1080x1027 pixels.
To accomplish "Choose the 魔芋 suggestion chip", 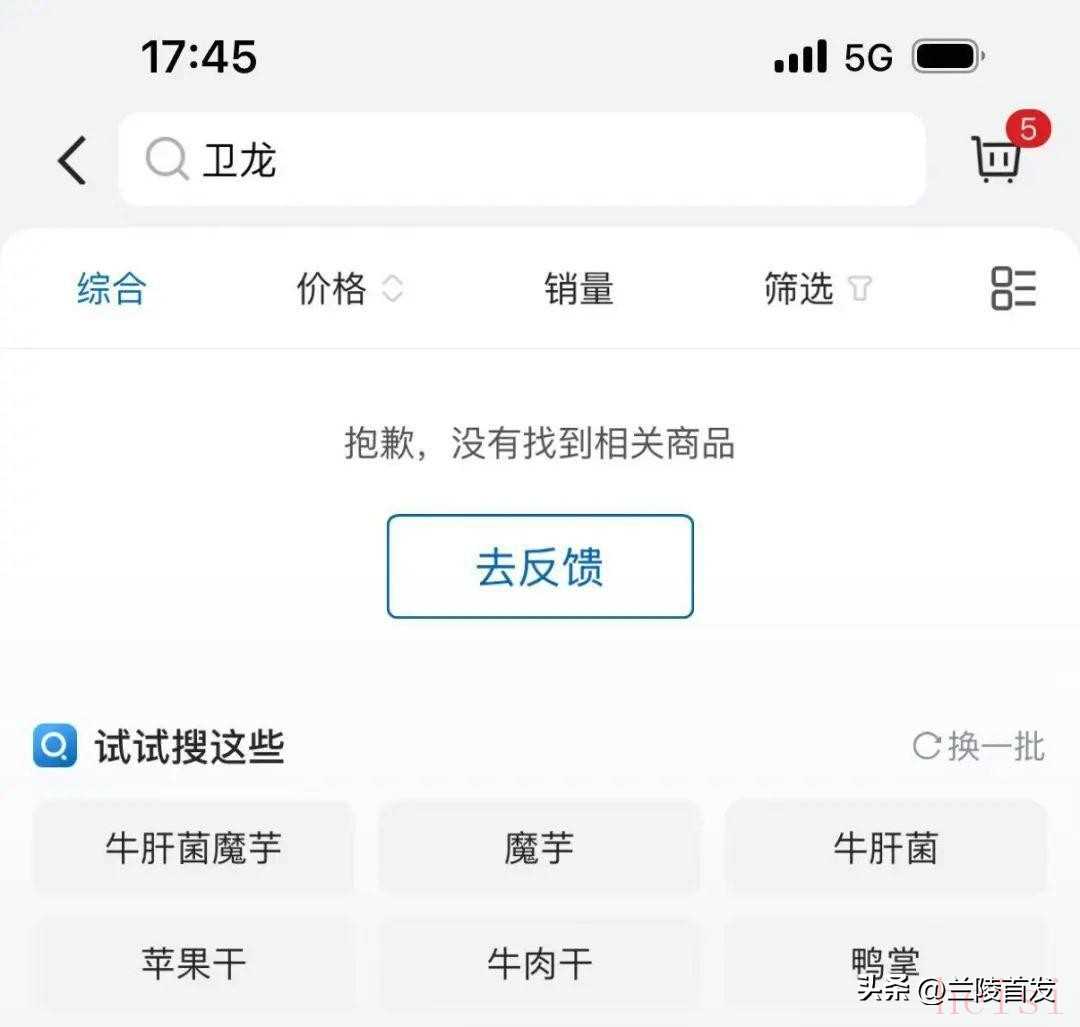I will click(540, 849).
